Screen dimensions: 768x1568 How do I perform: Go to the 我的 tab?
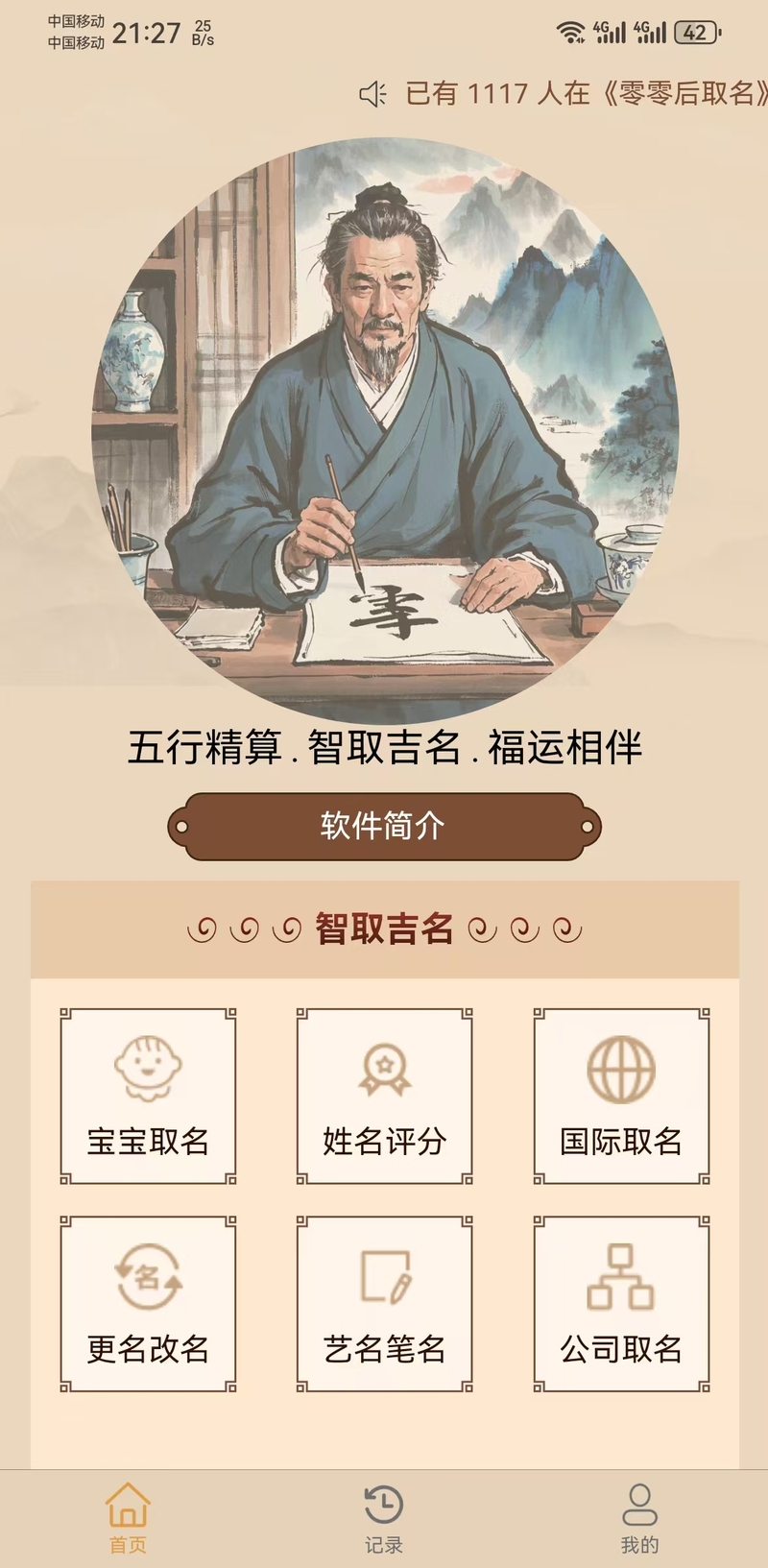pos(639,1519)
